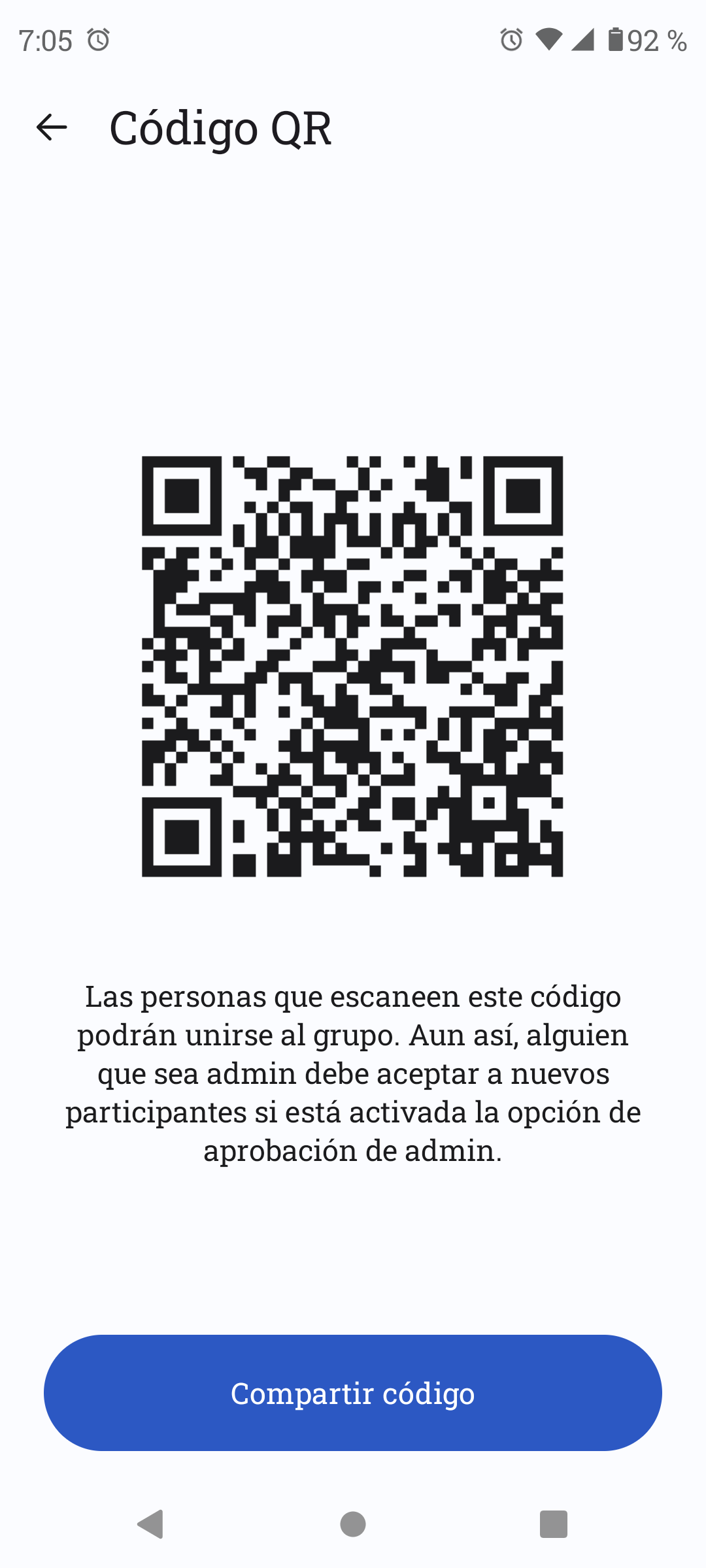
Task: Go back from the Código QR screen
Action: (52, 127)
